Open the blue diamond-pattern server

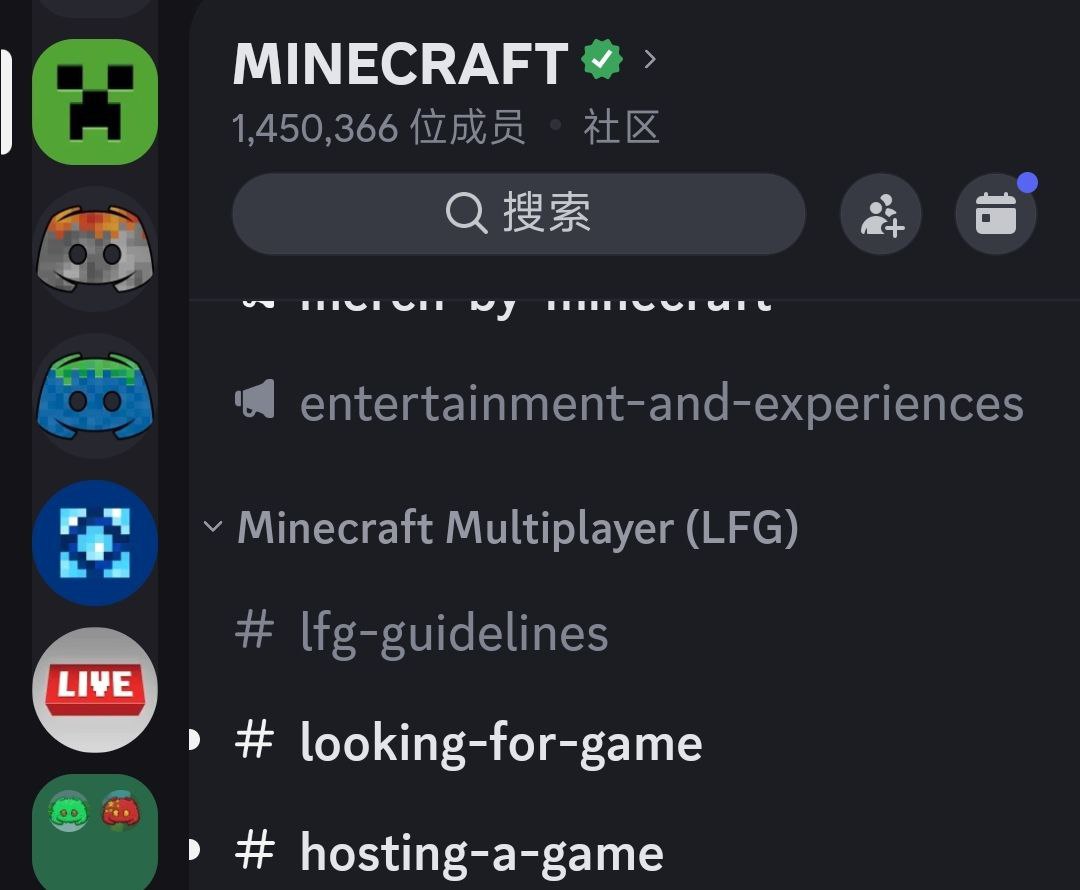95,542
